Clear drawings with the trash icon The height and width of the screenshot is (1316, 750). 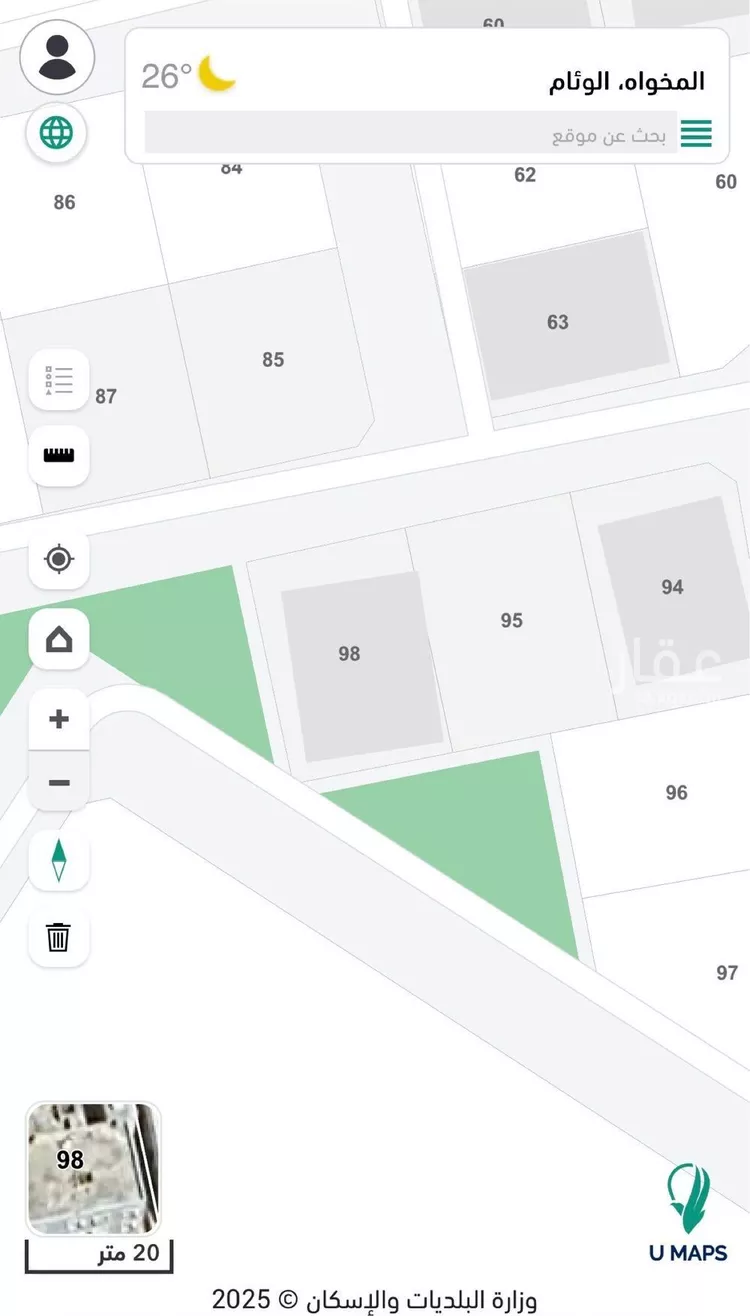[x=59, y=937]
